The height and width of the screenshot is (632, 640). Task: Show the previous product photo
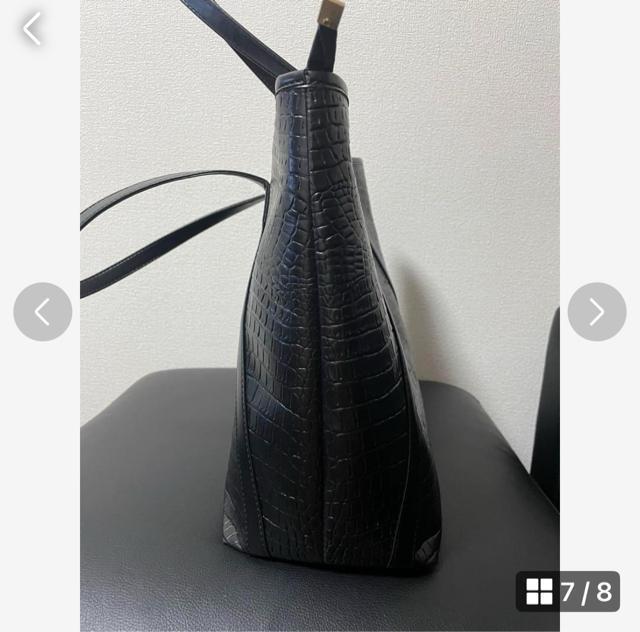click(42, 312)
